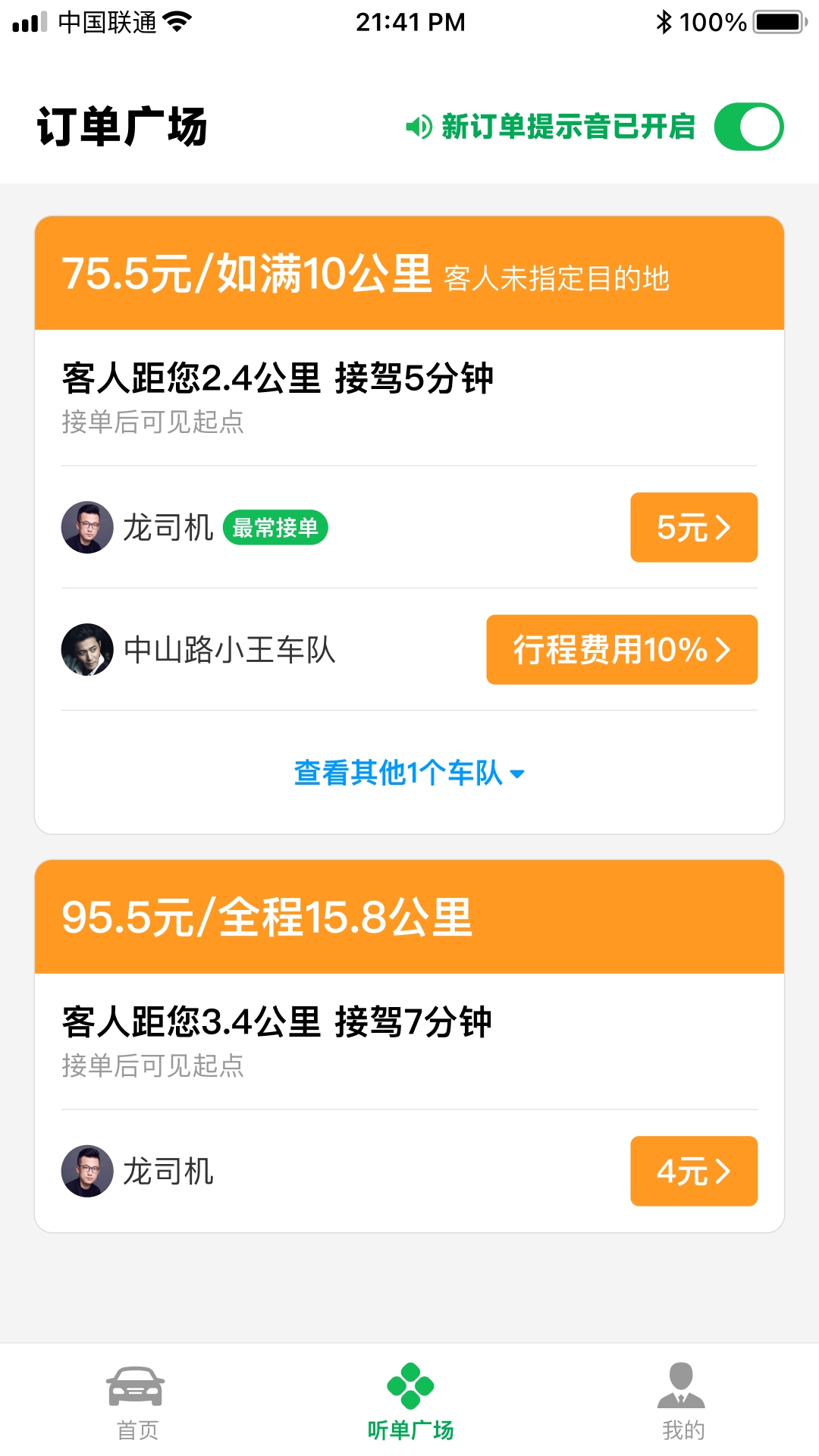The image size is (819, 1456).
Task: Switch to the 听单广场 tab
Action: [409, 1410]
